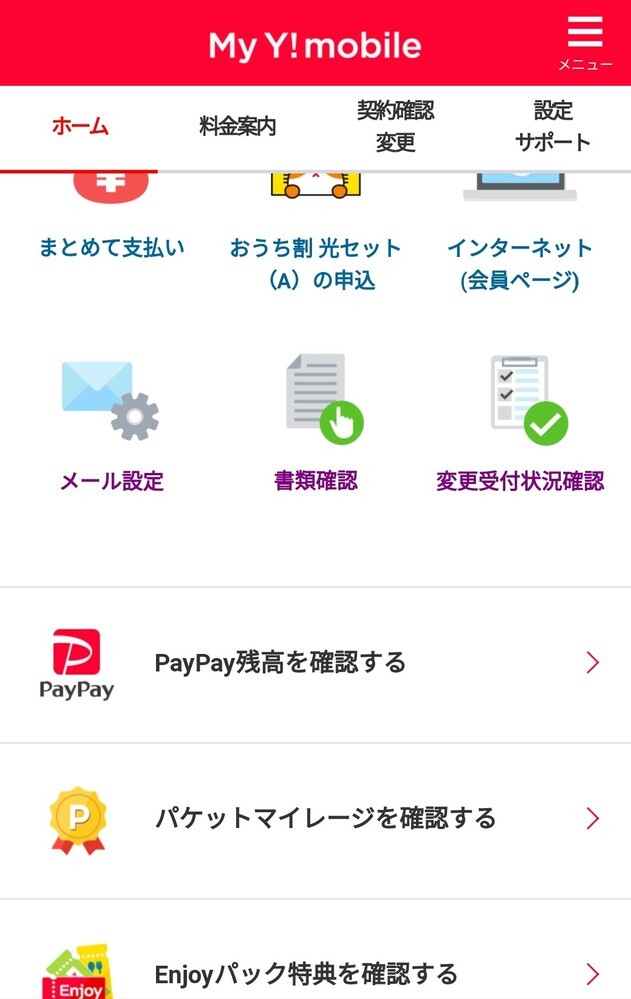Open PayPay残高を確認する row
Viewport: 631px width, 999px height.
pos(315,663)
